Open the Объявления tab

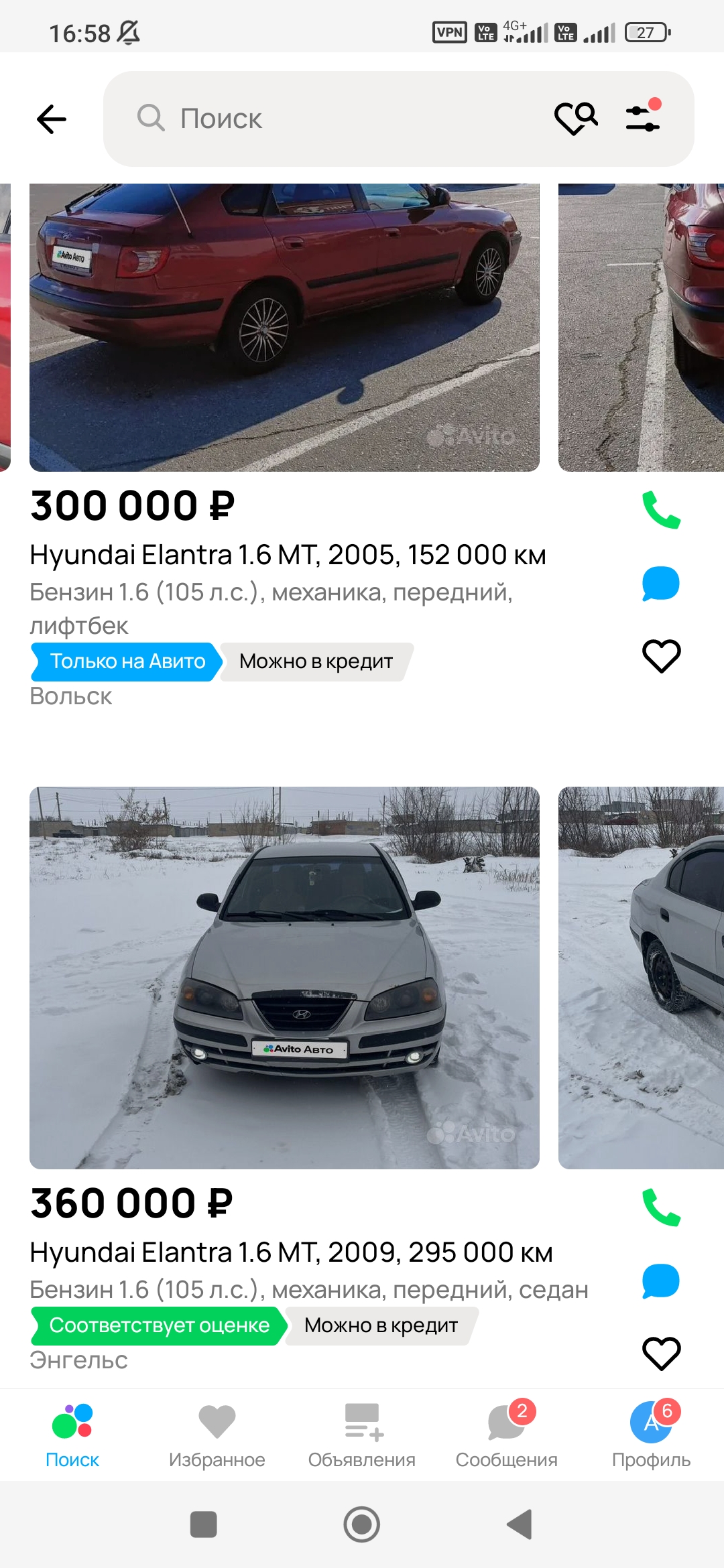click(x=362, y=1435)
